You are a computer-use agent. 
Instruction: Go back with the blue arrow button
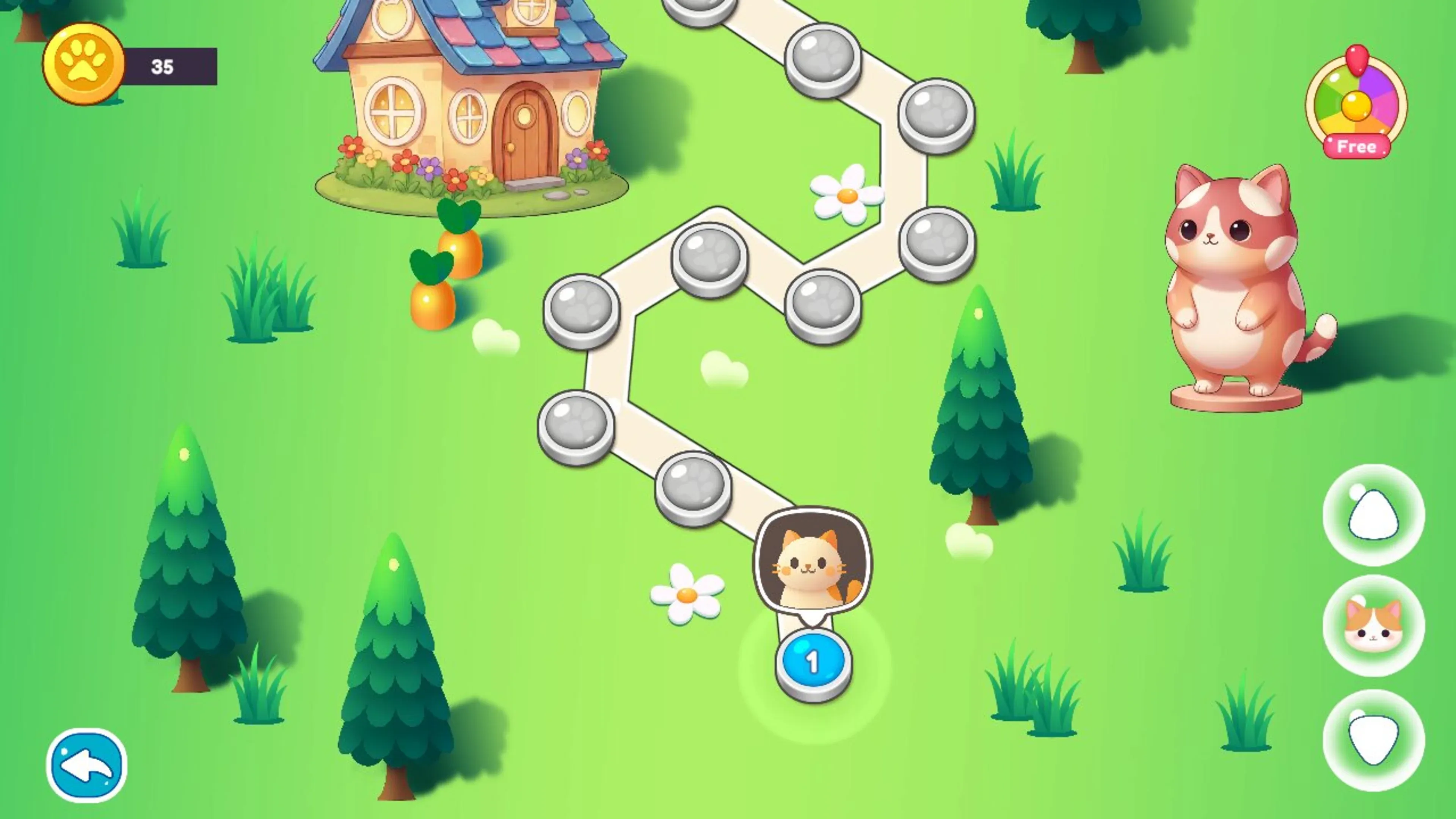click(86, 765)
